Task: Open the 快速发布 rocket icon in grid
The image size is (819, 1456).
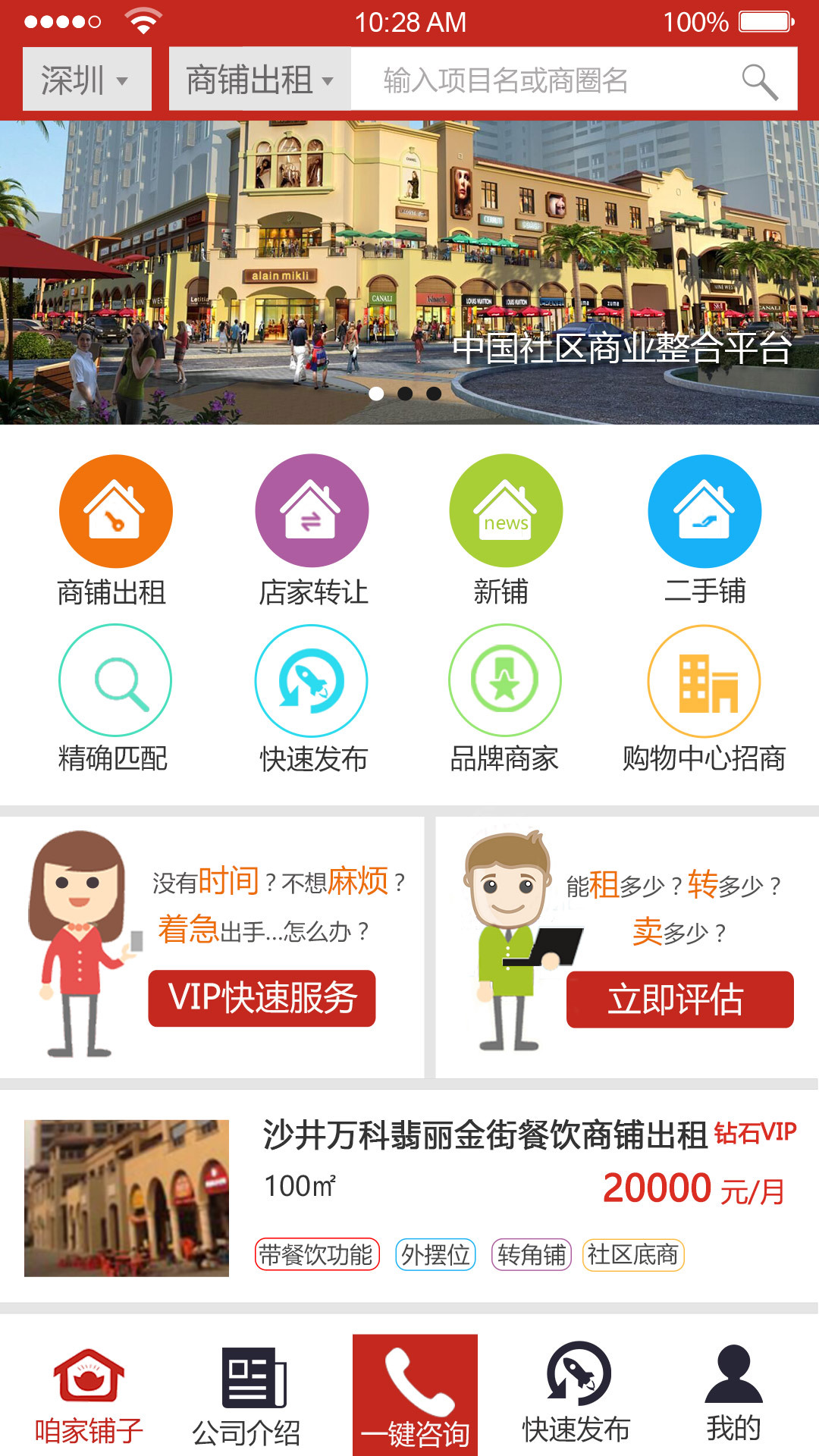Action: tap(312, 680)
